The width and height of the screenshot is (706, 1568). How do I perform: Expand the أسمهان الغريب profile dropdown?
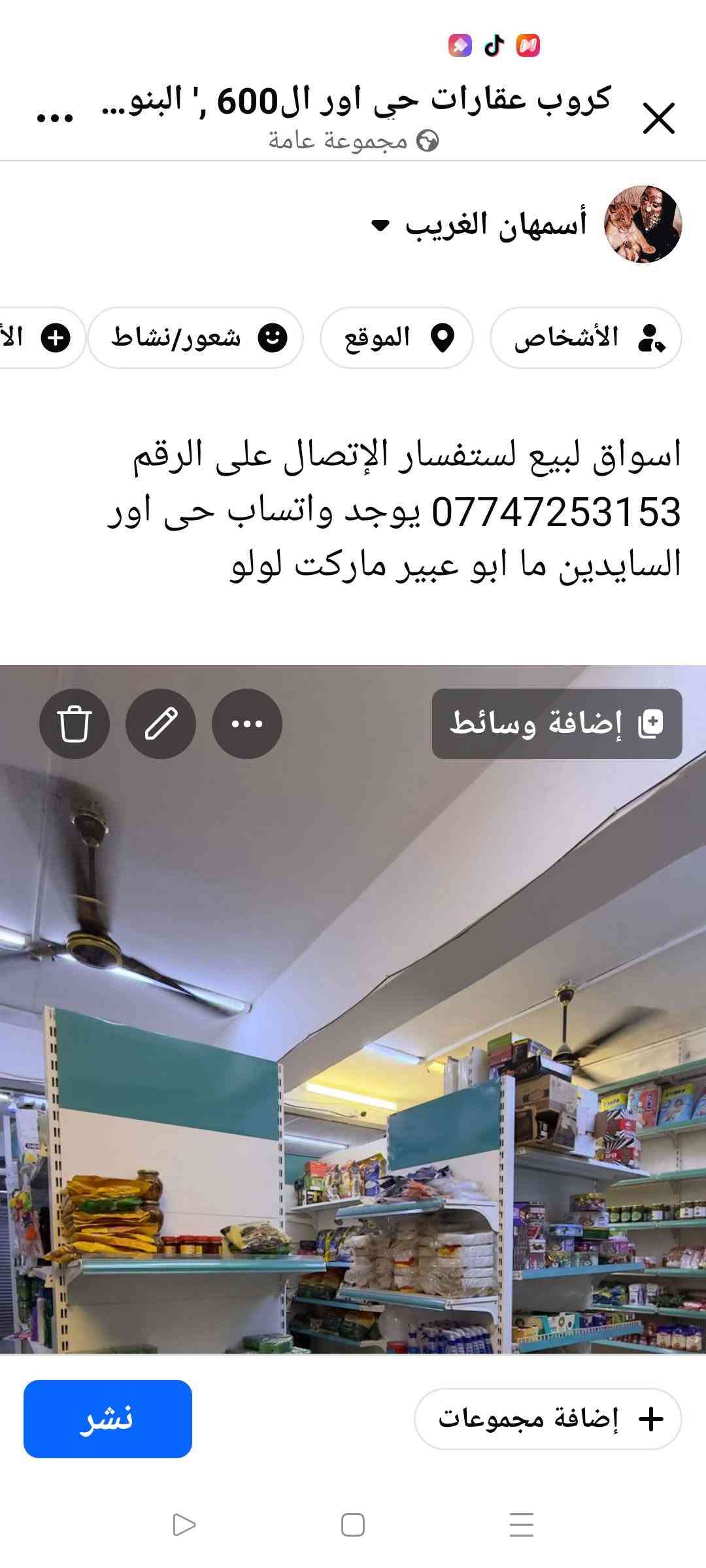(x=380, y=225)
